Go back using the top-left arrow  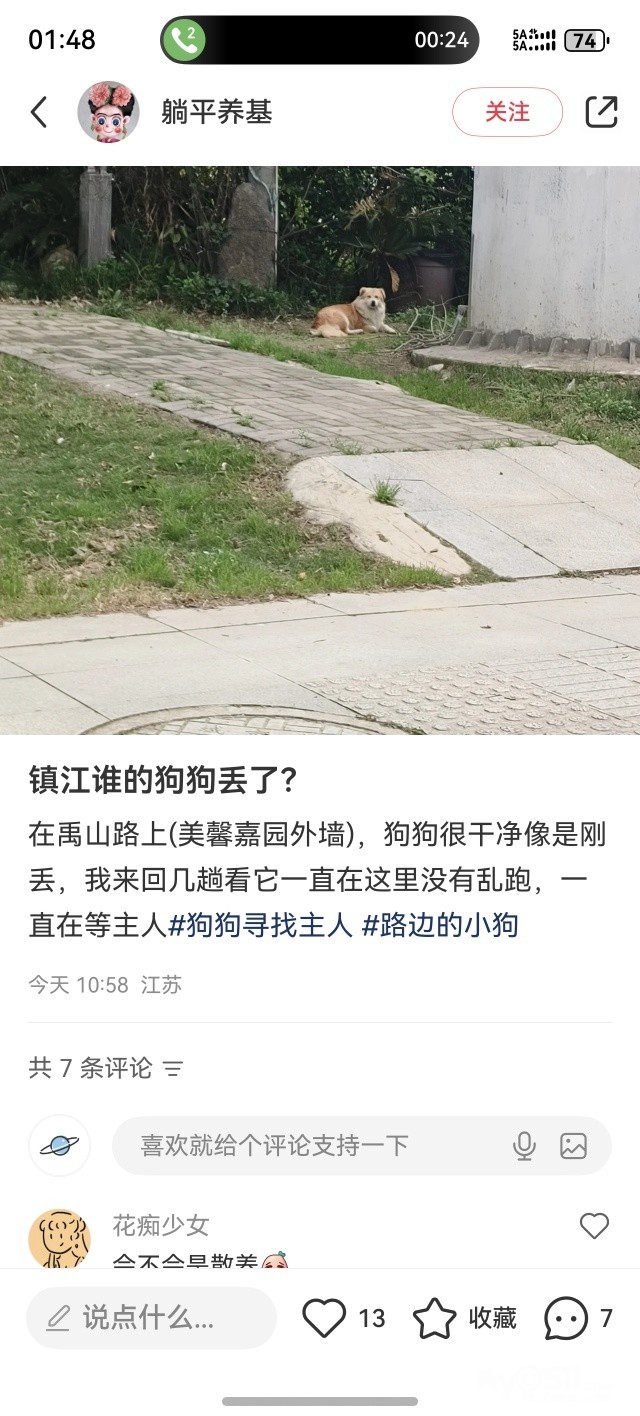point(39,112)
